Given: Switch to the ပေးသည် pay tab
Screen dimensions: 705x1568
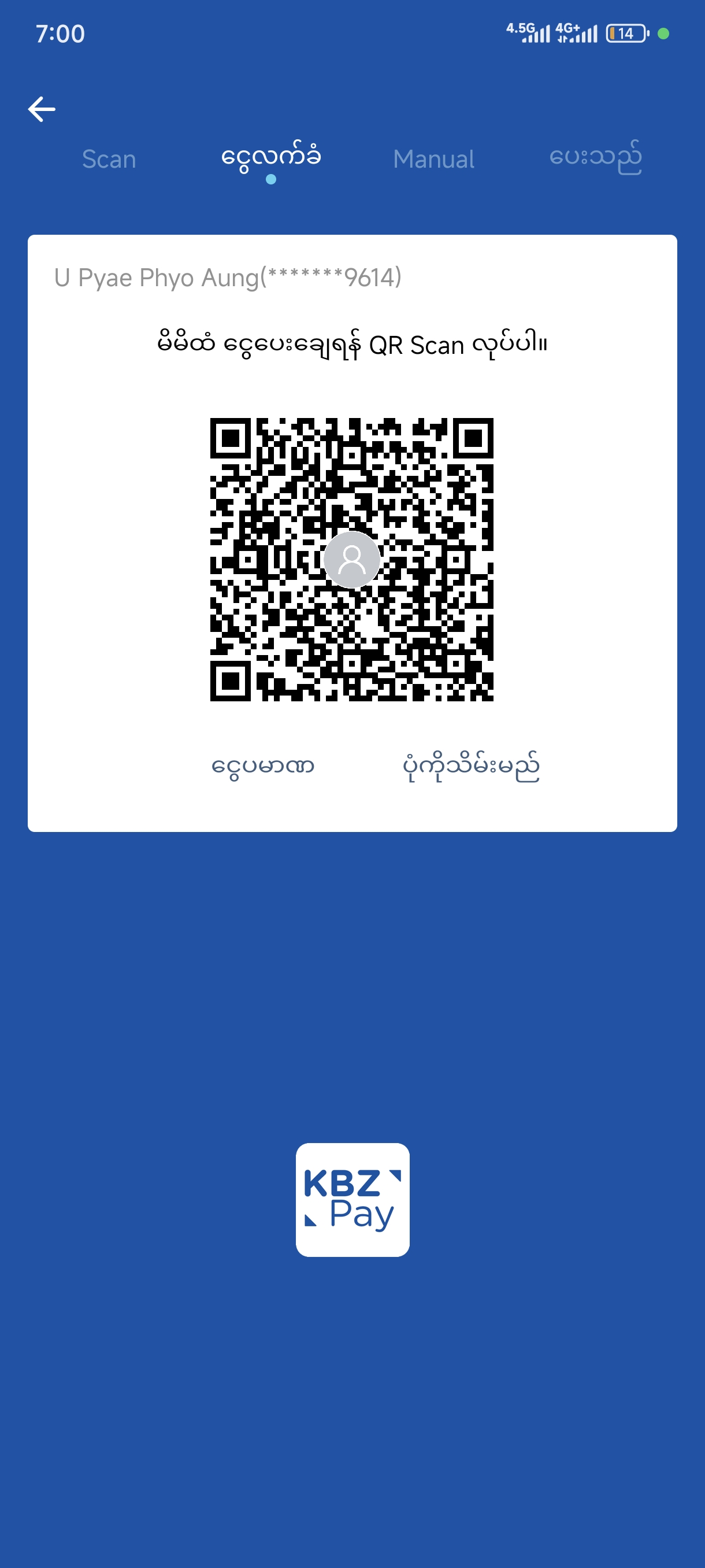Looking at the screenshot, I should [595, 158].
